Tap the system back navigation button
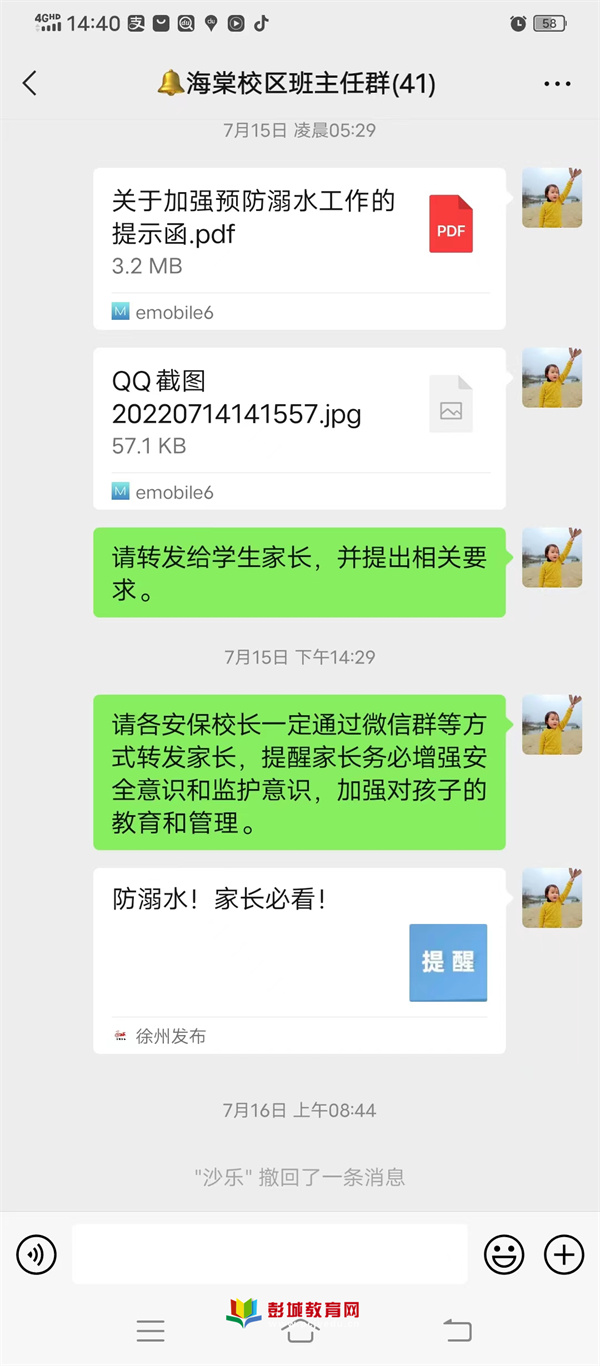Viewport: 600px width, 1366px height. (x=457, y=1331)
